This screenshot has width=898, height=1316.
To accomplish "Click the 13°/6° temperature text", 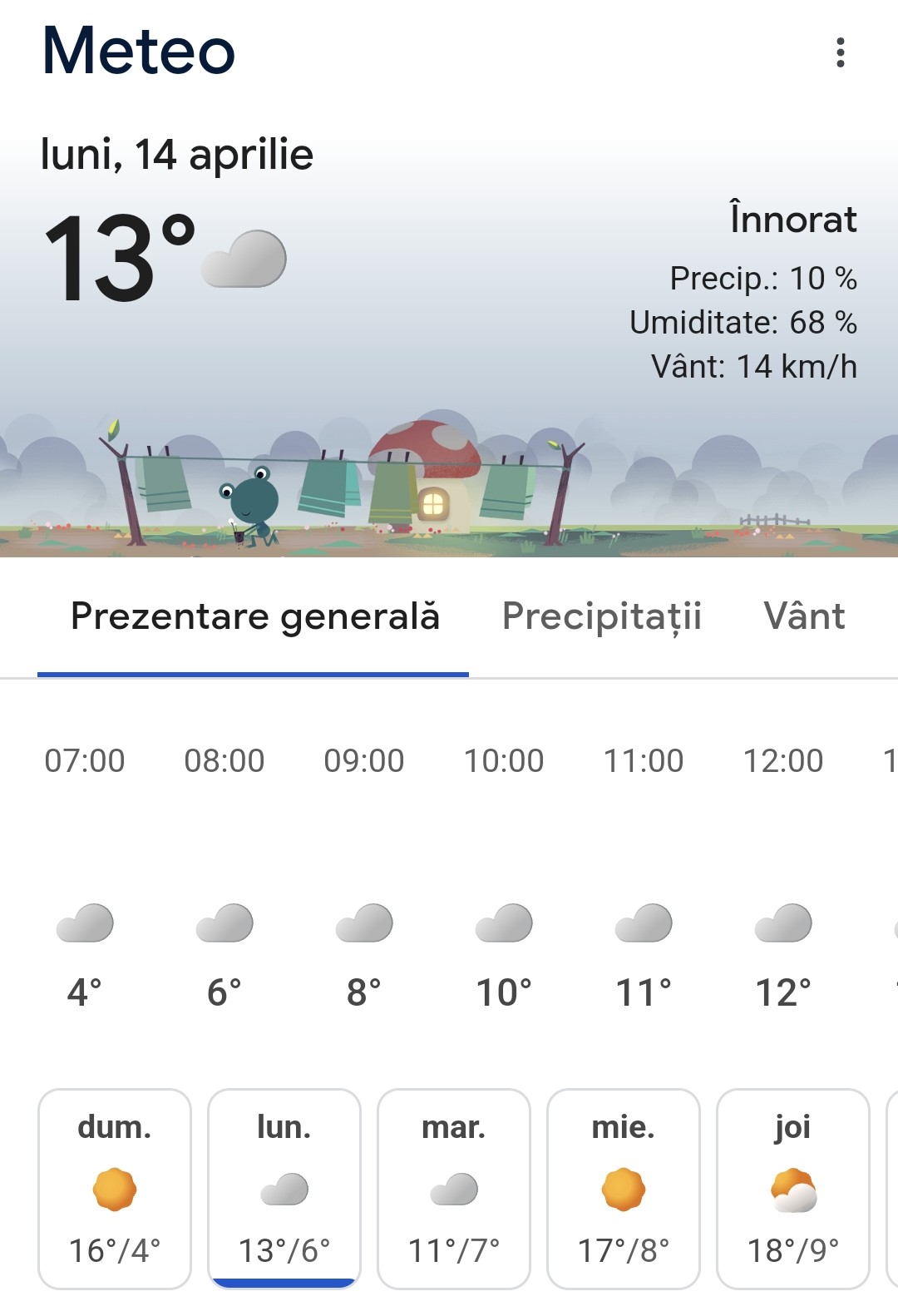I will coord(284,1247).
